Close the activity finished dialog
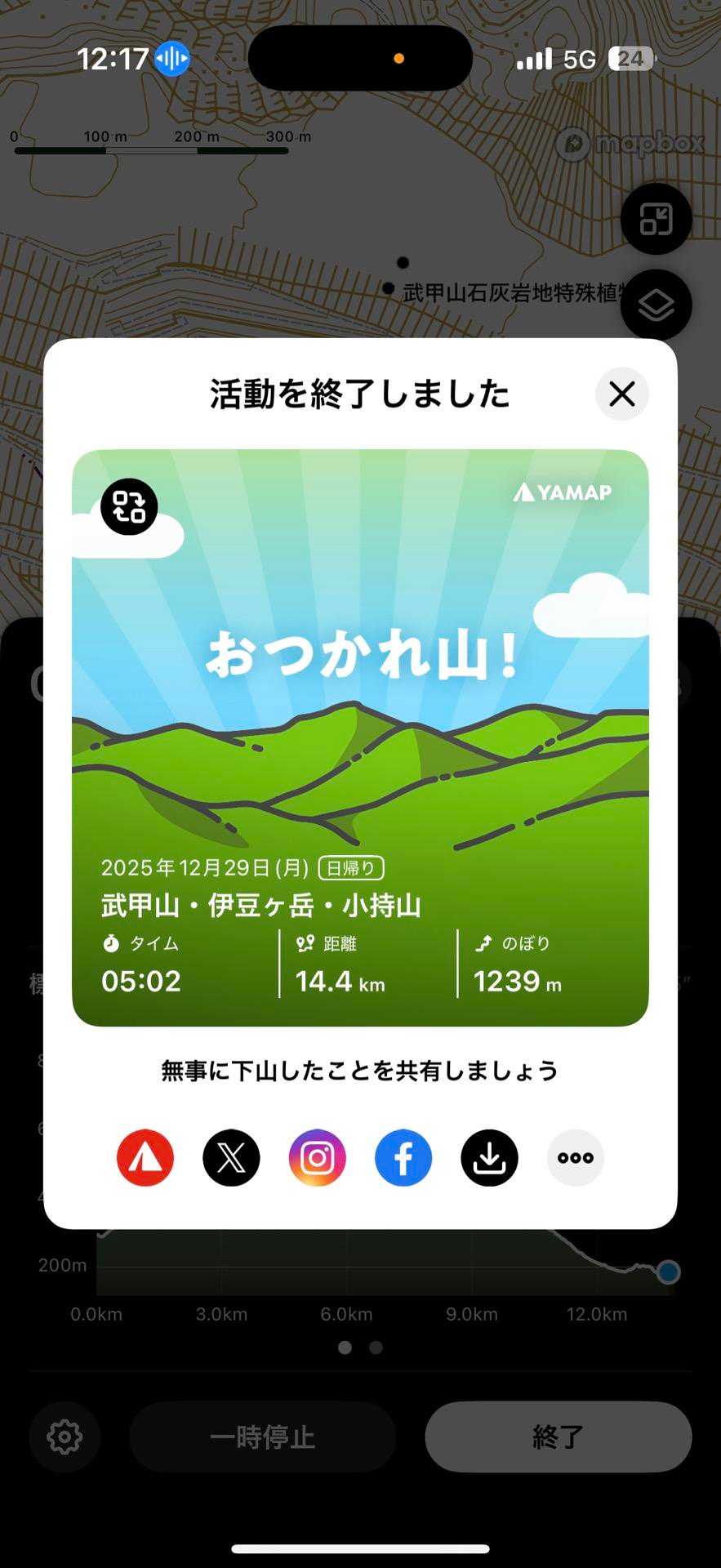Image resolution: width=721 pixels, height=1568 pixels. [x=622, y=394]
